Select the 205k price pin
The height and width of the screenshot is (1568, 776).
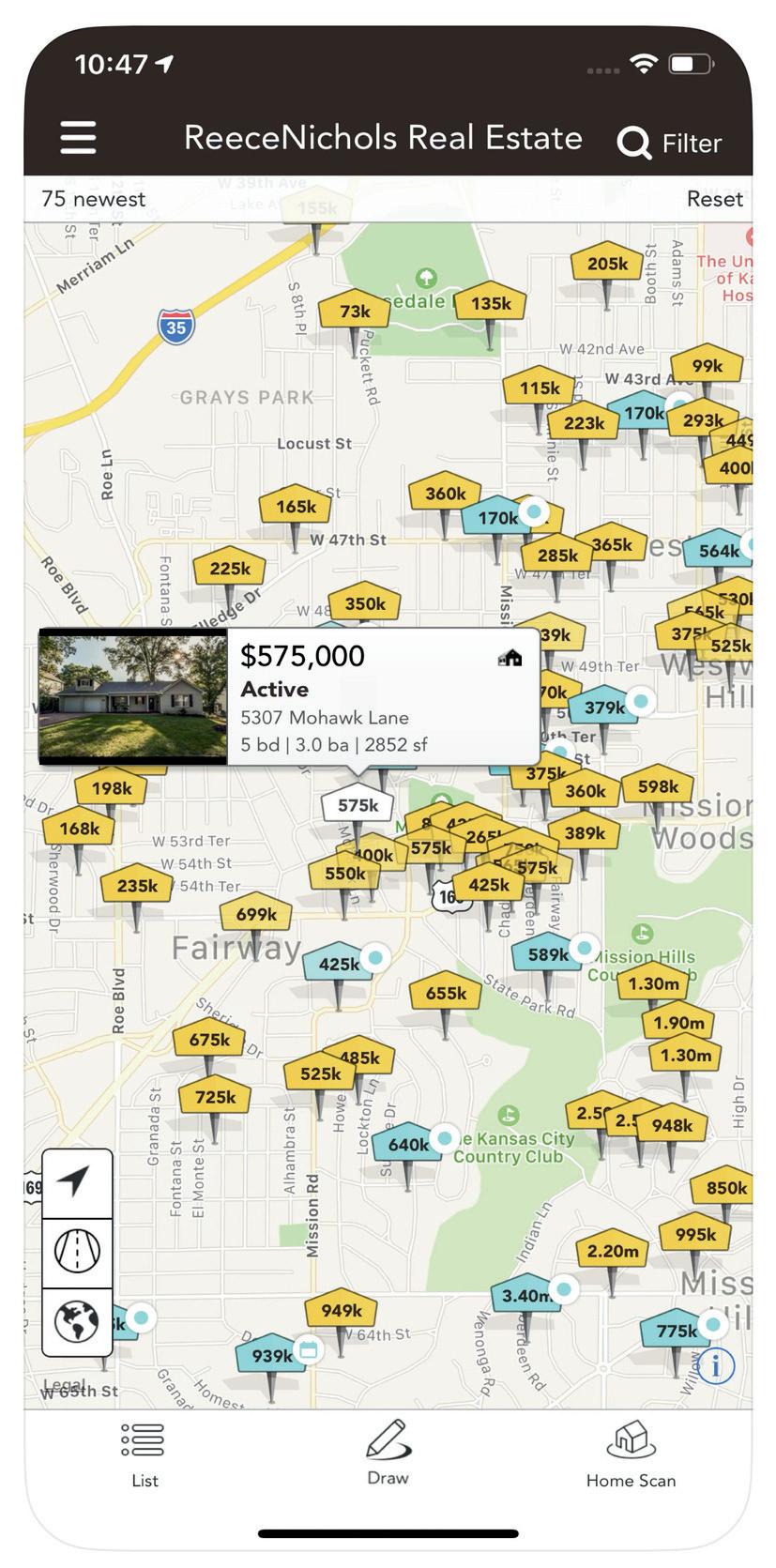point(607,264)
